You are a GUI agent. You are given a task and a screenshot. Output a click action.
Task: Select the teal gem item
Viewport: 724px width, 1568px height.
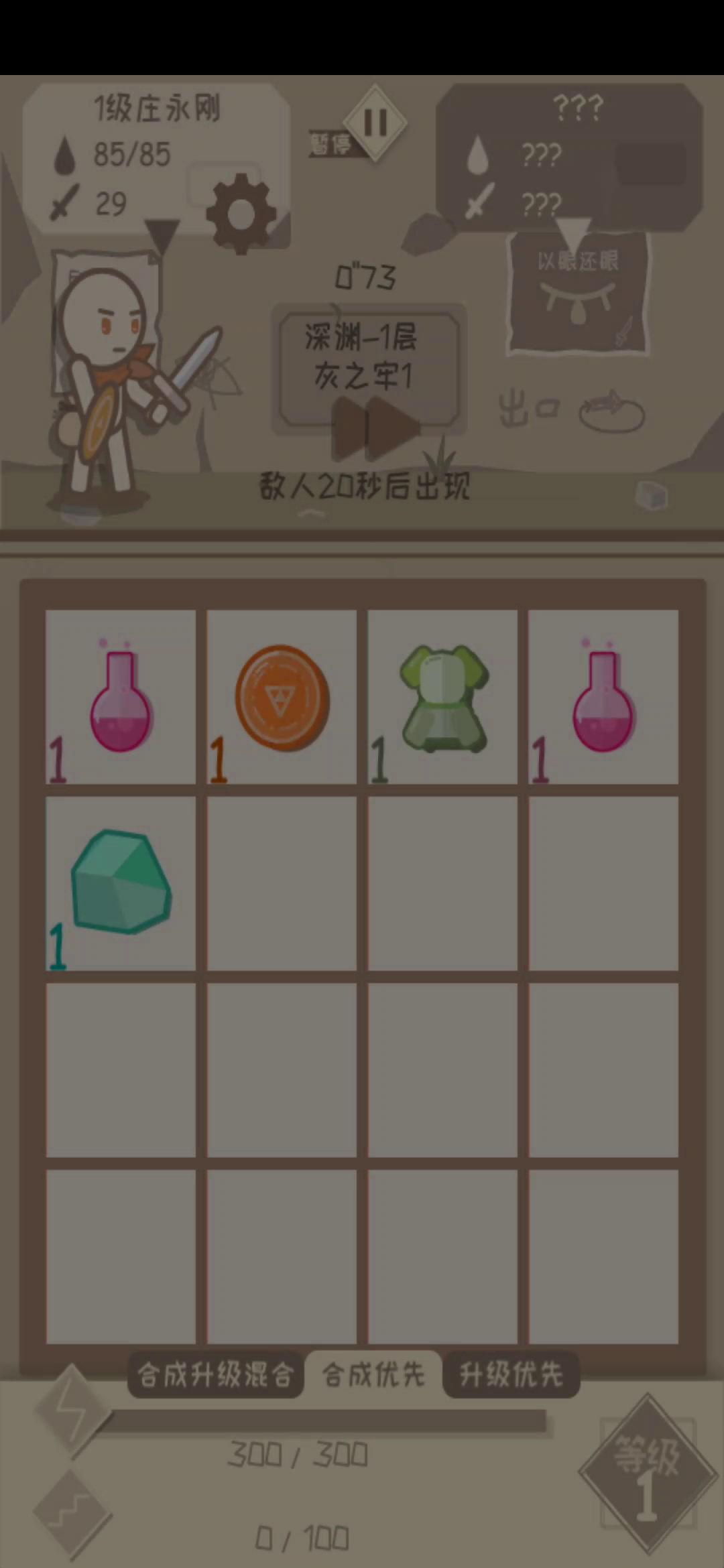tap(121, 881)
